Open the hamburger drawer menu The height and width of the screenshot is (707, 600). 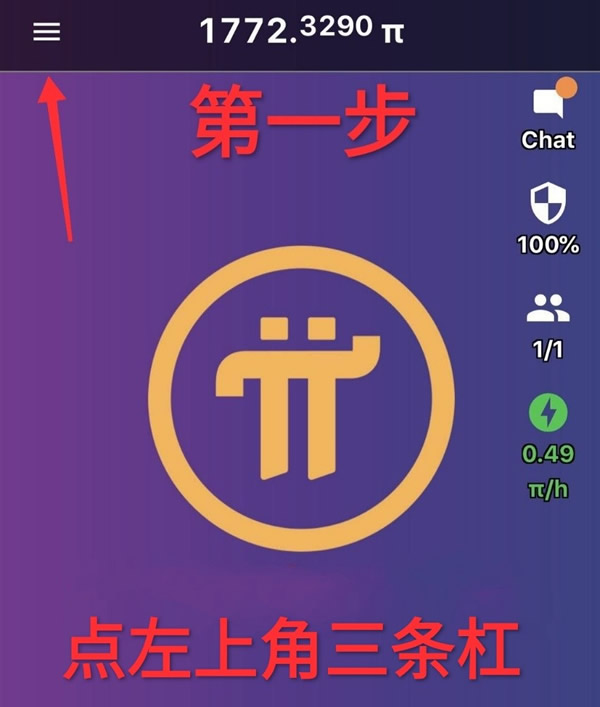pos(47,32)
